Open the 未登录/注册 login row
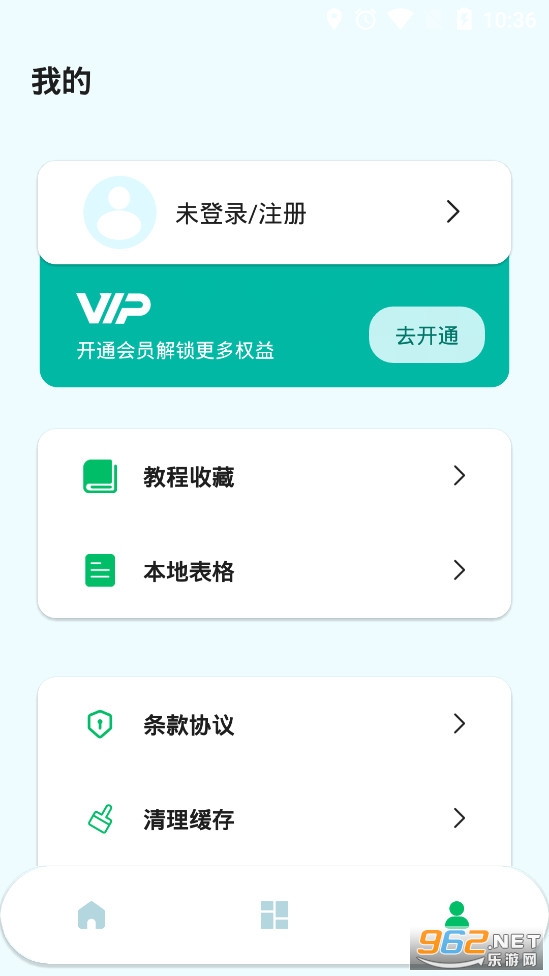The width and height of the screenshot is (549, 976). (274, 212)
